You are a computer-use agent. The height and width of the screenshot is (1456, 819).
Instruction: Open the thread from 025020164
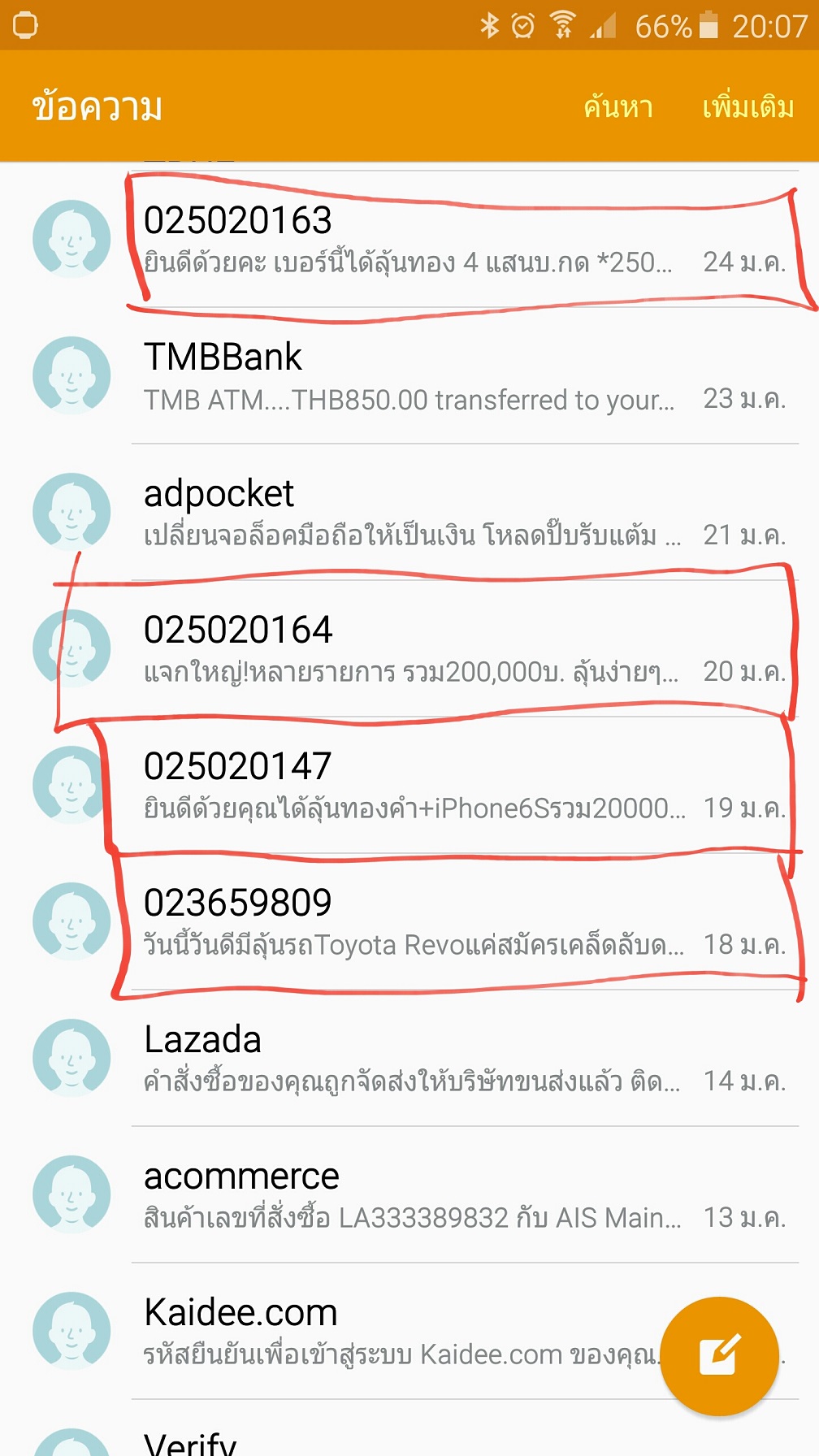coord(409,648)
